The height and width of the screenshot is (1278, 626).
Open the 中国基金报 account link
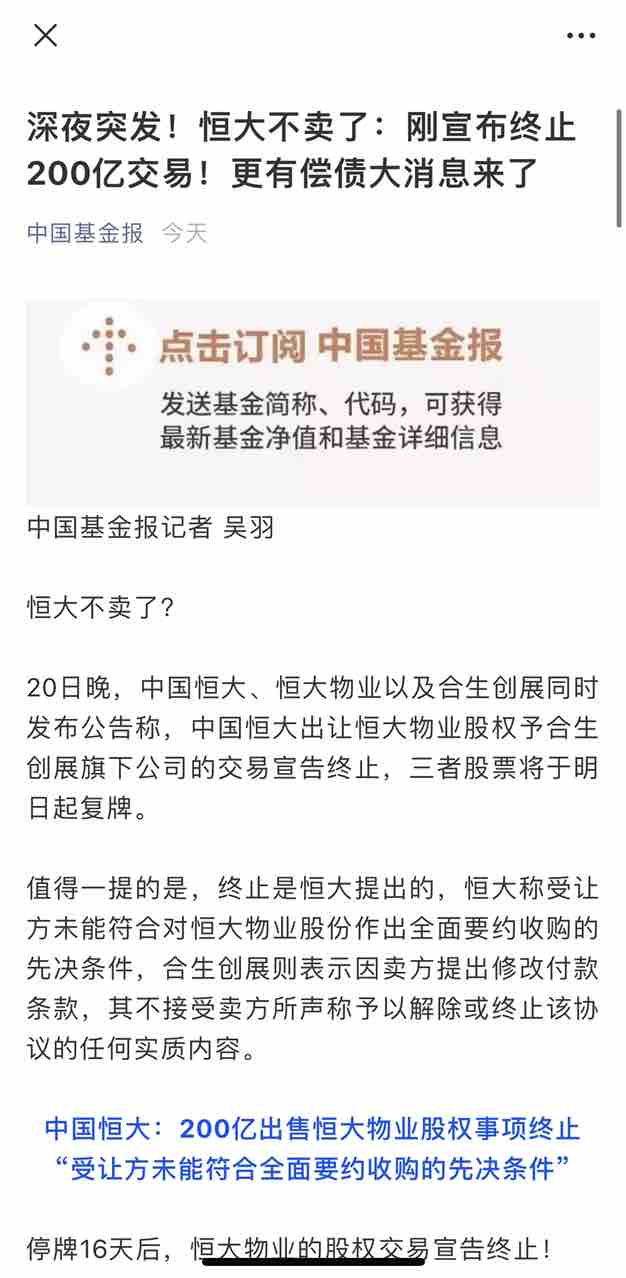coord(85,234)
